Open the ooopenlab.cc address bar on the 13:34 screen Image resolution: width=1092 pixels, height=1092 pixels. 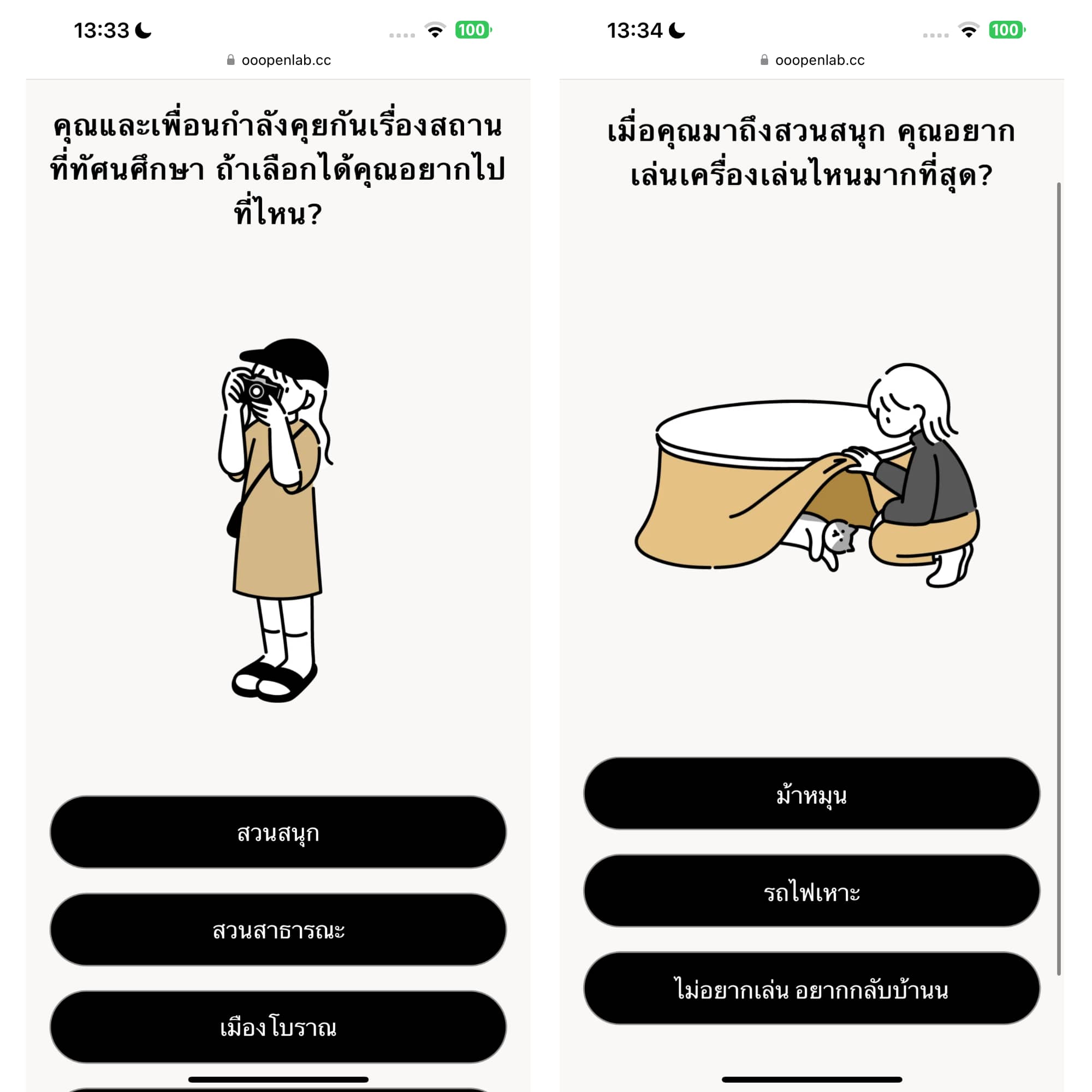[x=812, y=60]
